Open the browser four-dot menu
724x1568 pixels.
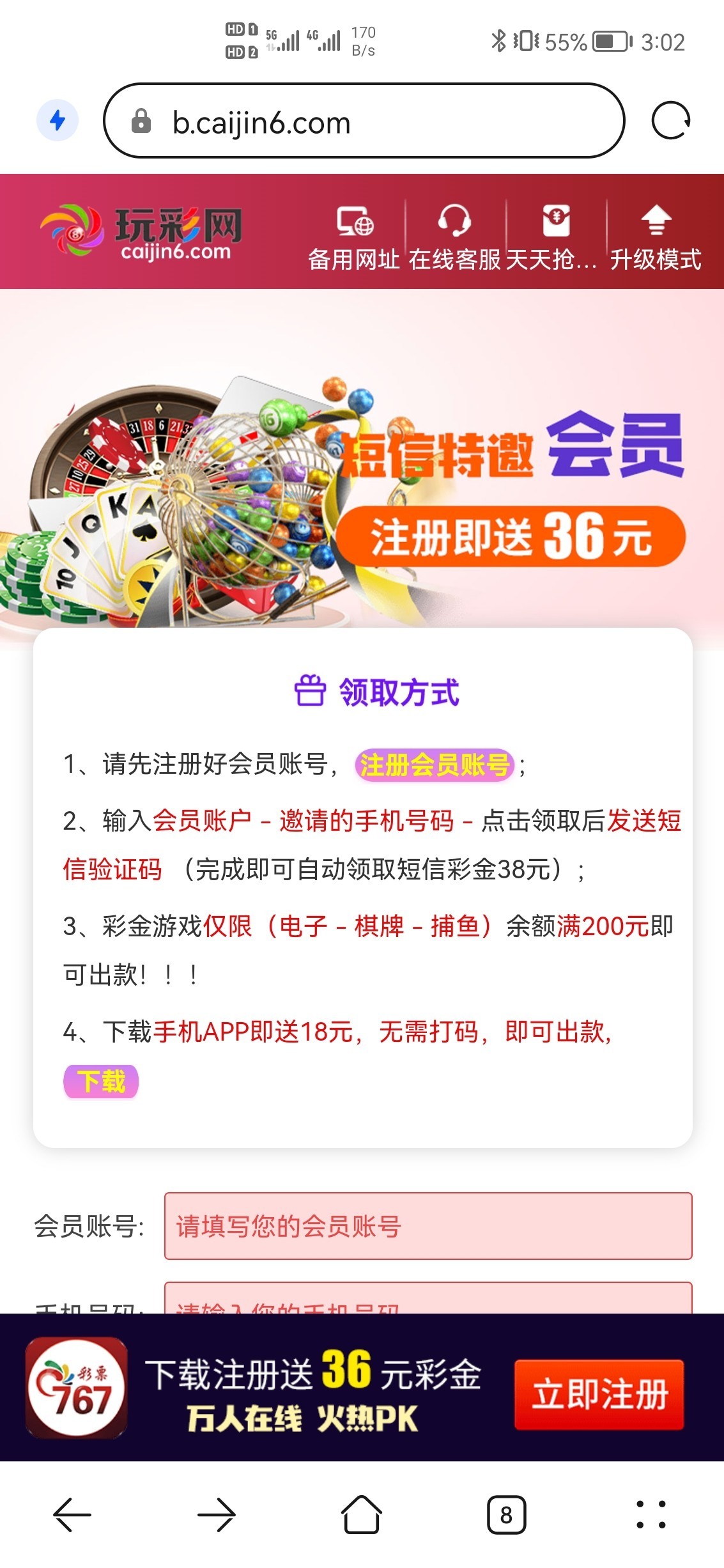click(651, 1514)
